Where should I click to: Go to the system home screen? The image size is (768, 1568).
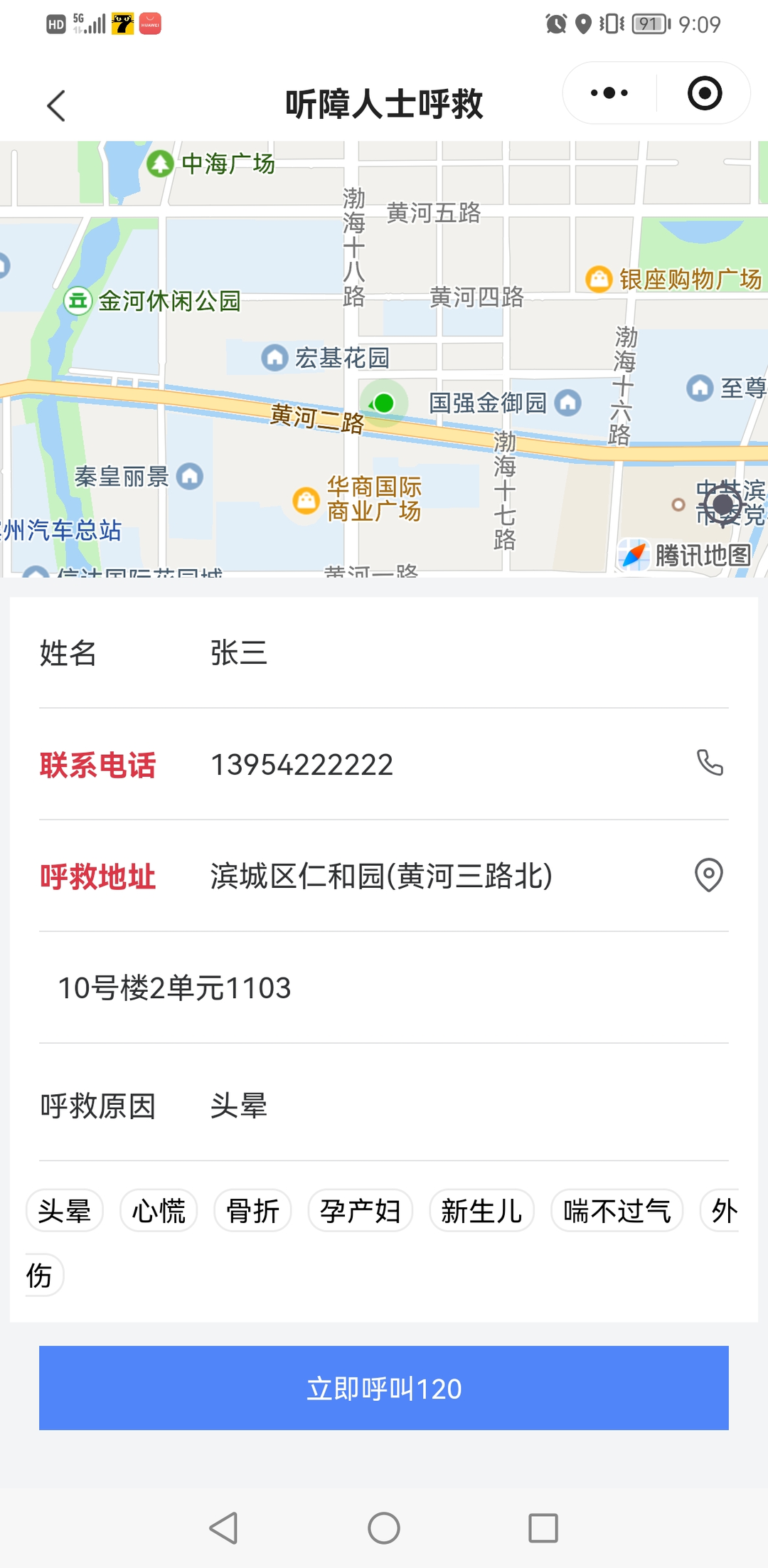pos(384,1527)
